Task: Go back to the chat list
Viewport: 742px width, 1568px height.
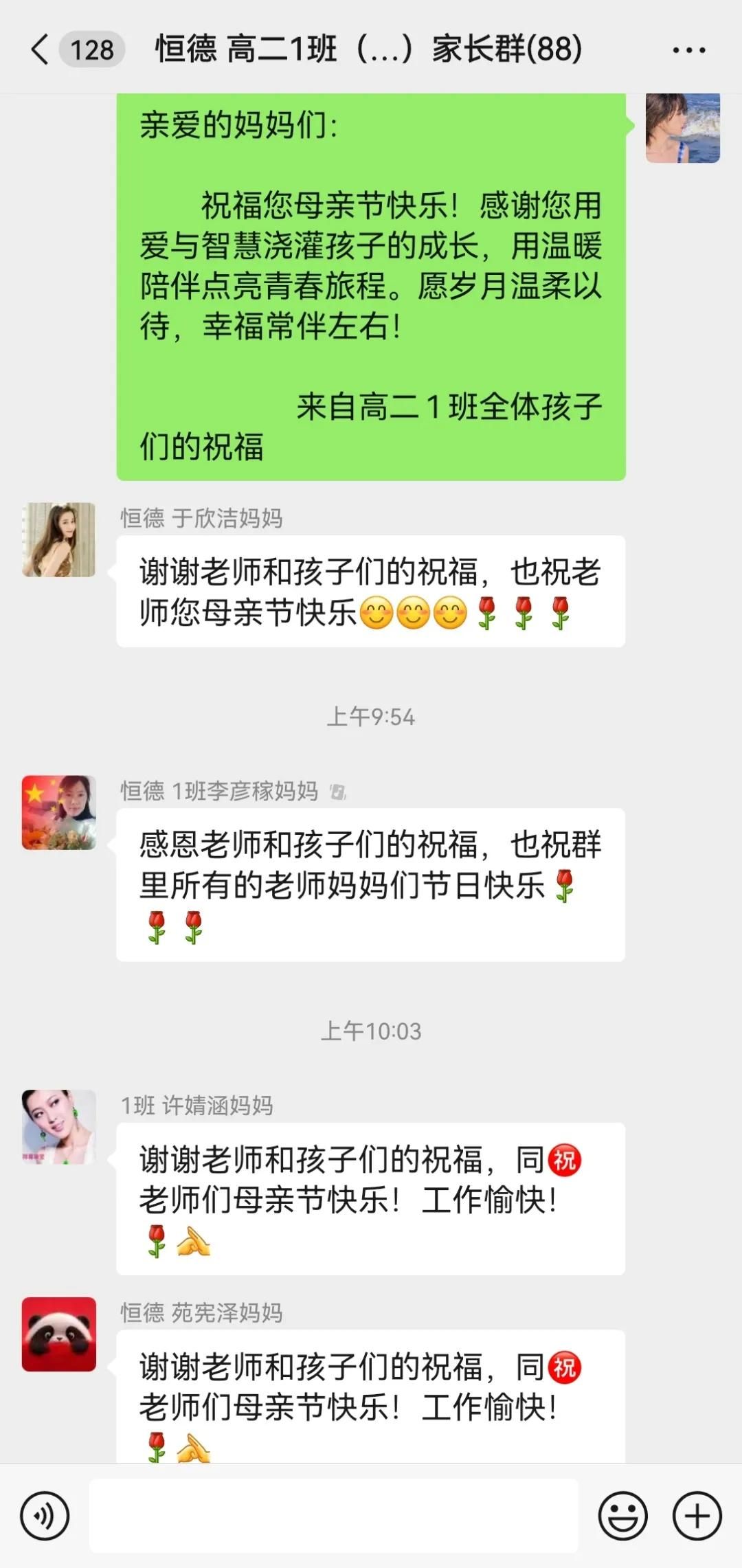Action: click(40, 49)
